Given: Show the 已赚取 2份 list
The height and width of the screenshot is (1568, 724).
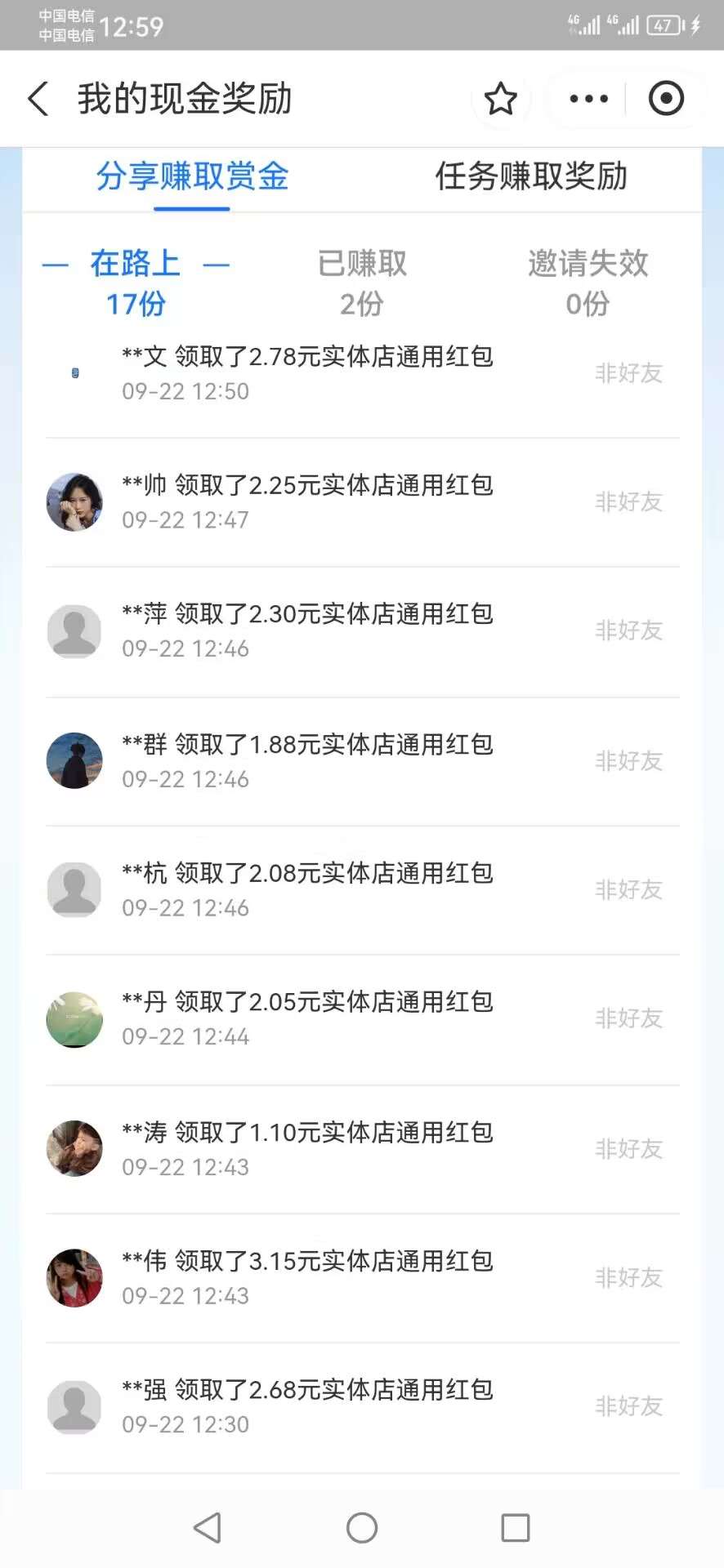Looking at the screenshot, I should [x=362, y=283].
